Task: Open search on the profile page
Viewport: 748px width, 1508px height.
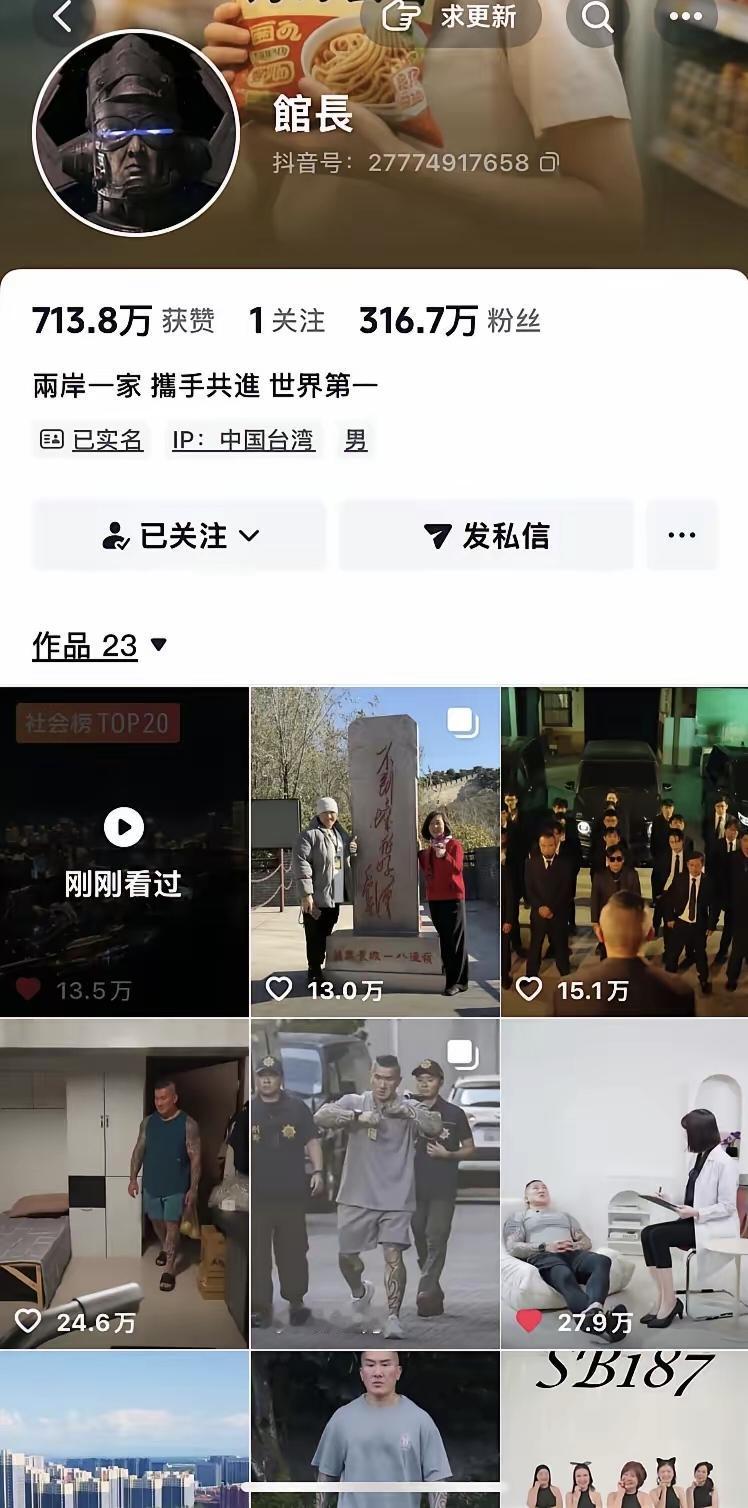Action: (597, 19)
